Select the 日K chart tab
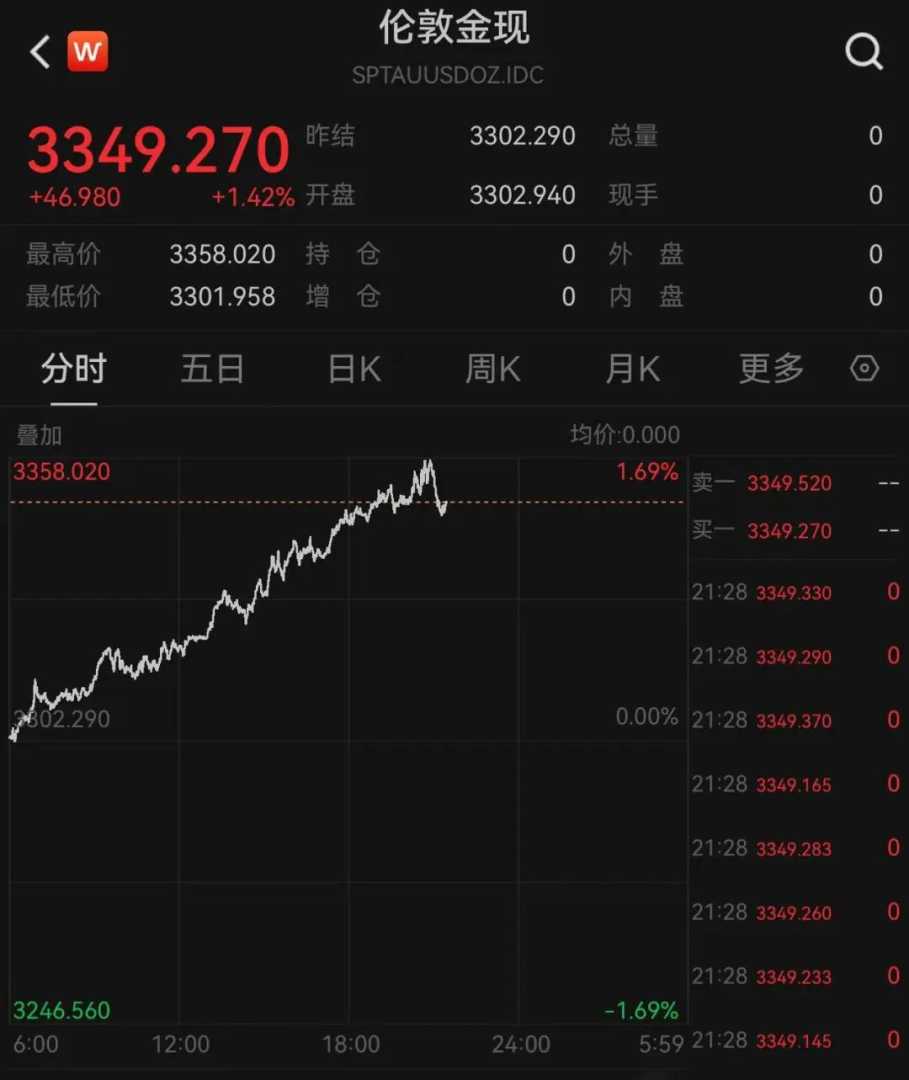 pyautogui.click(x=354, y=369)
